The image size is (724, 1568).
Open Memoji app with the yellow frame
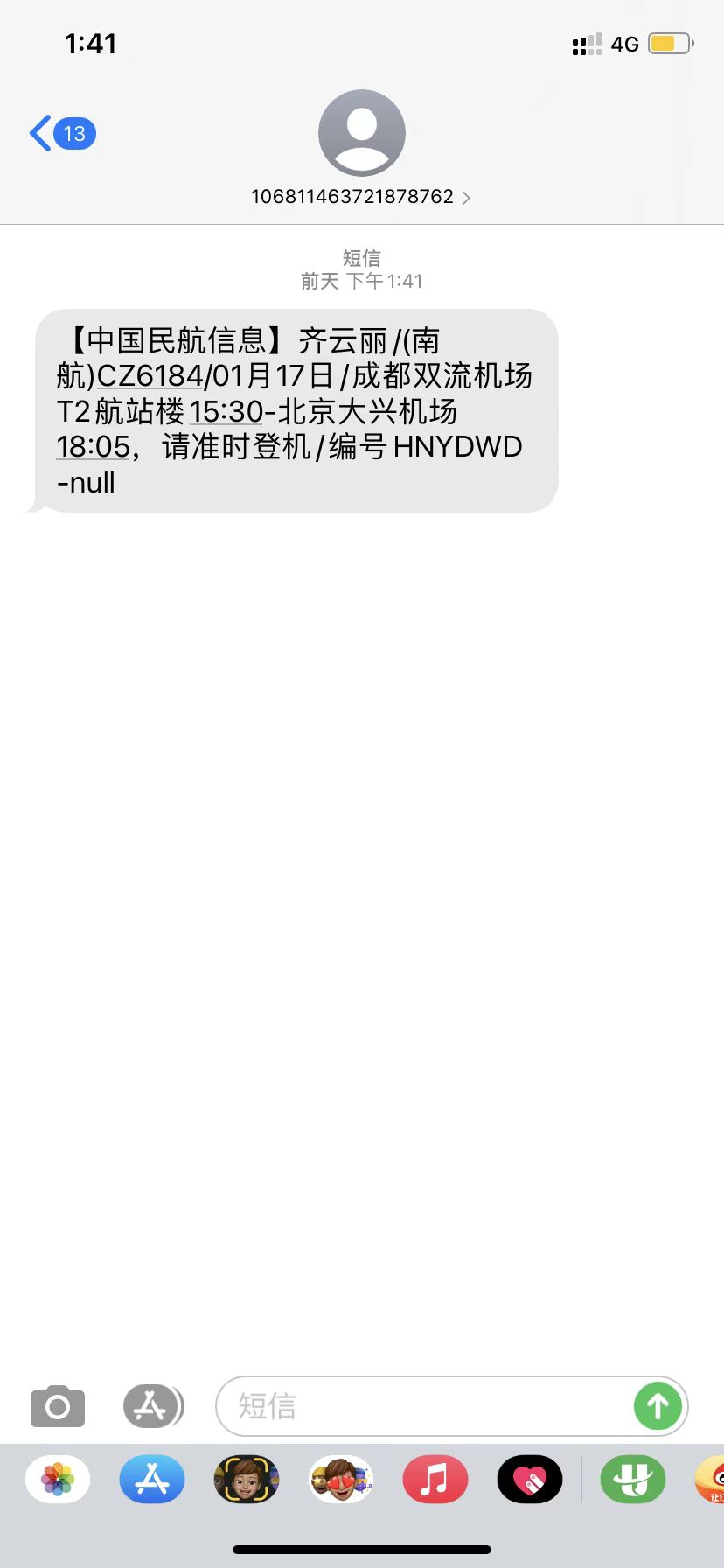point(247,1480)
